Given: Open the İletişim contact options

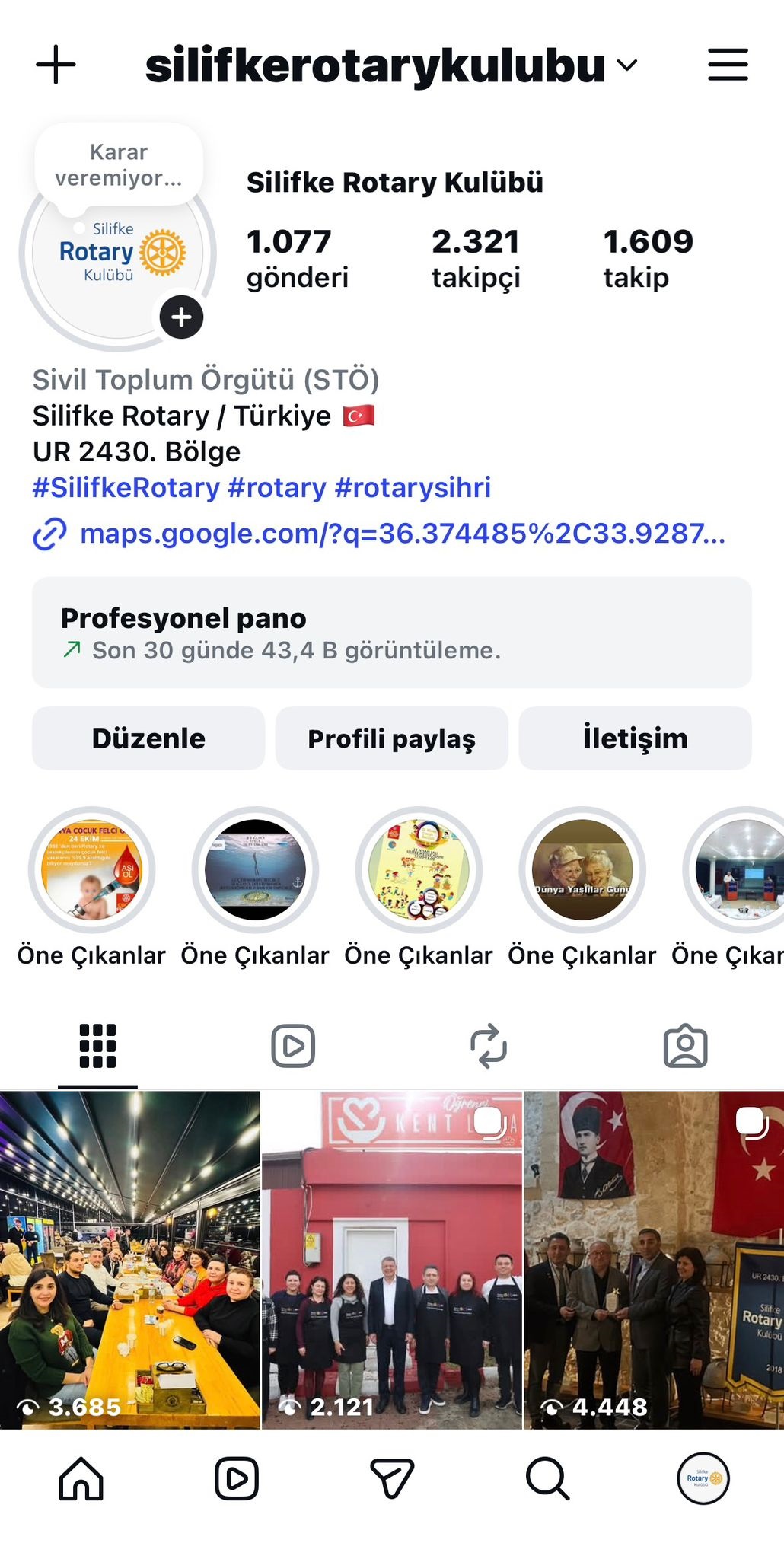Looking at the screenshot, I should [x=635, y=738].
